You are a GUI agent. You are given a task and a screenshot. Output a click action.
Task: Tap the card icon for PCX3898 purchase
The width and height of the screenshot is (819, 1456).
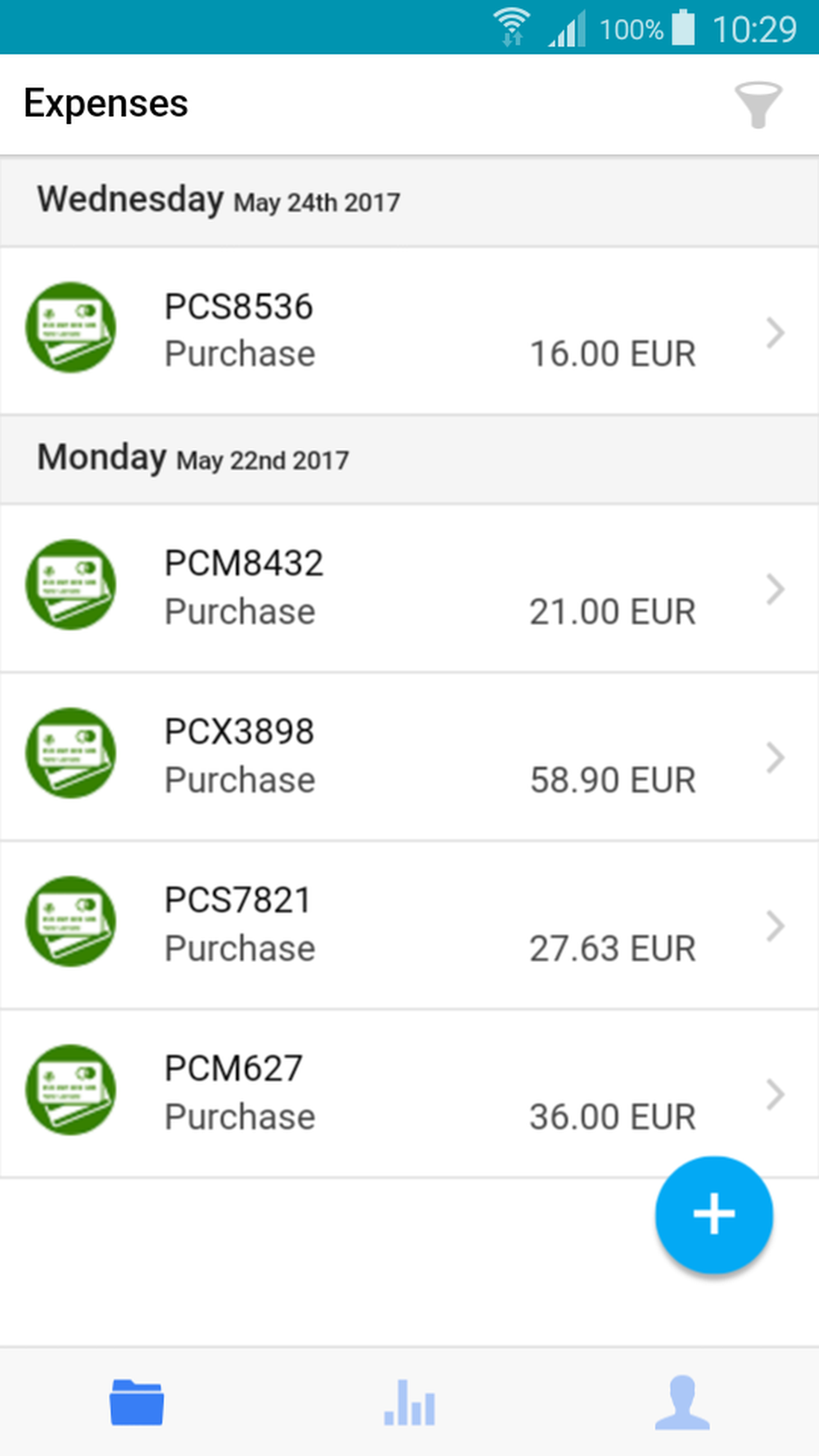pos(70,754)
